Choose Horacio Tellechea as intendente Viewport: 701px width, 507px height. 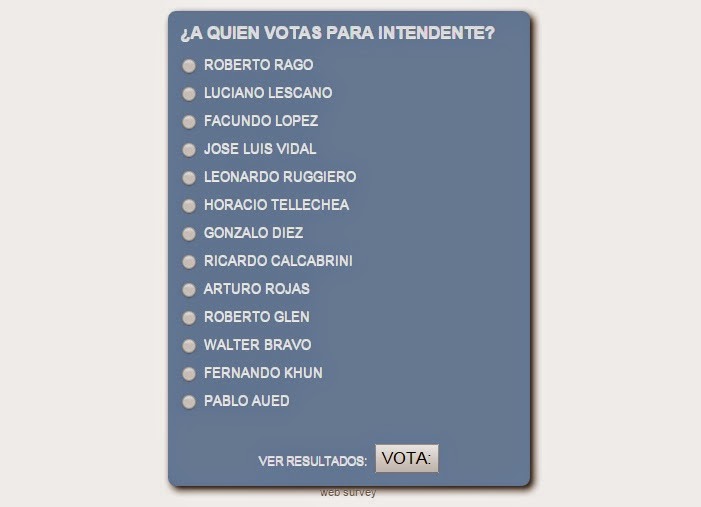189,206
